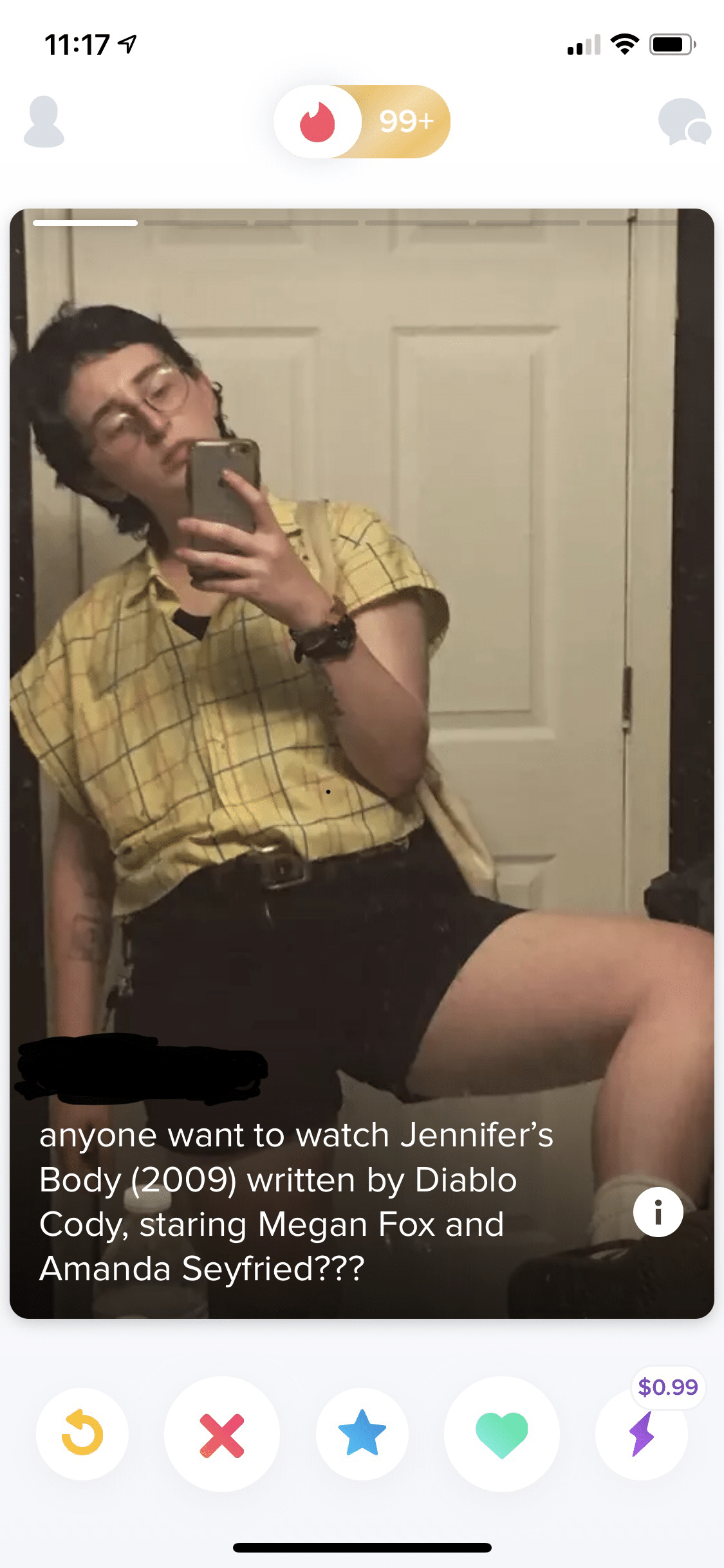Image resolution: width=724 pixels, height=1568 pixels.
Task: Open the profile info button
Action: pyautogui.click(x=658, y=1212)
